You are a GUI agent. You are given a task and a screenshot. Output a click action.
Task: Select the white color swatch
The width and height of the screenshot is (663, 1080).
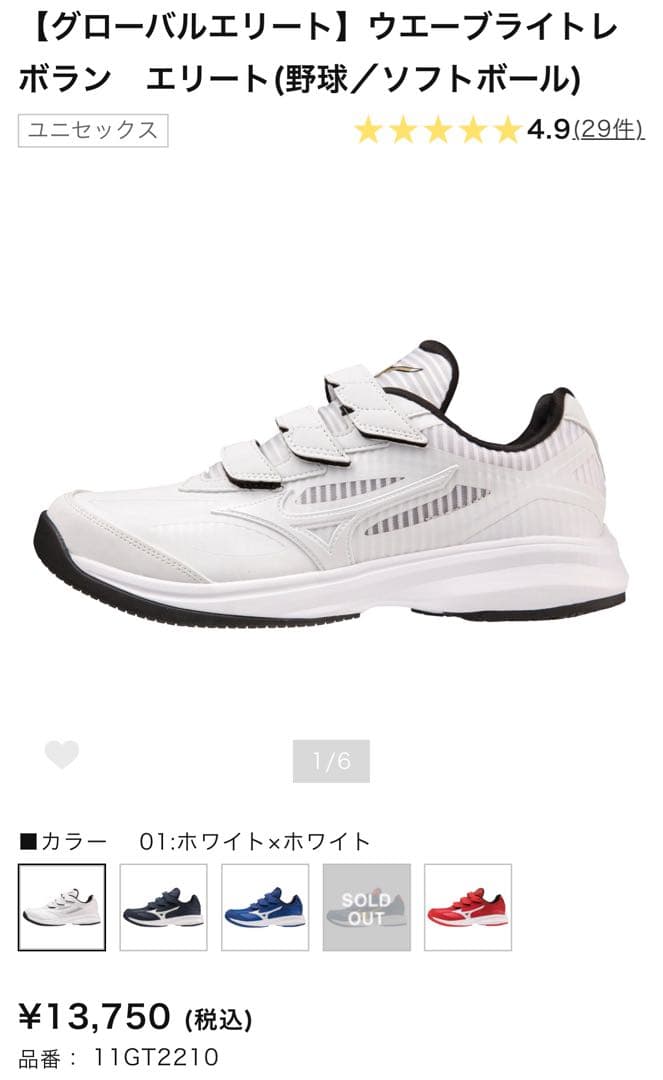(x=62, y=907)
